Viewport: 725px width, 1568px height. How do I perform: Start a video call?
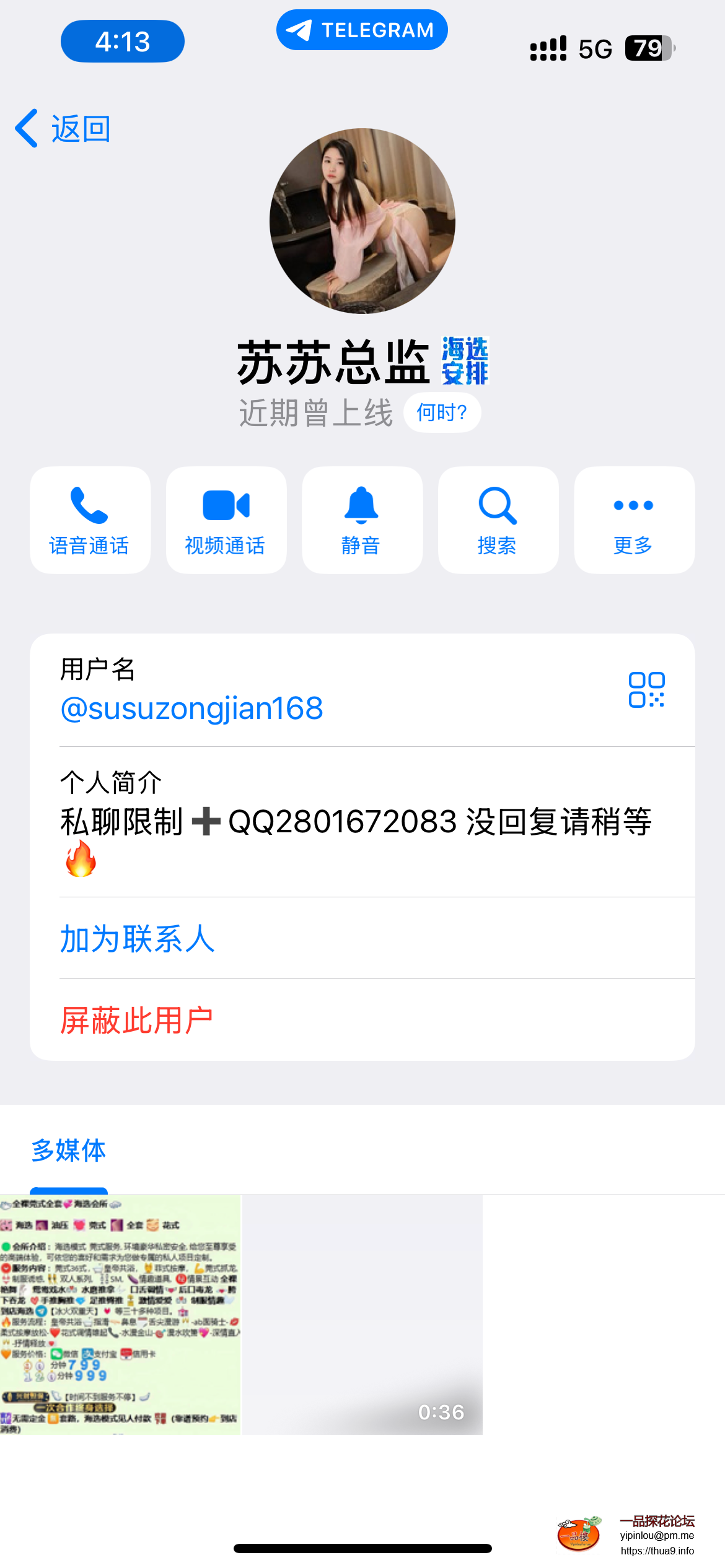click(226, 520)
